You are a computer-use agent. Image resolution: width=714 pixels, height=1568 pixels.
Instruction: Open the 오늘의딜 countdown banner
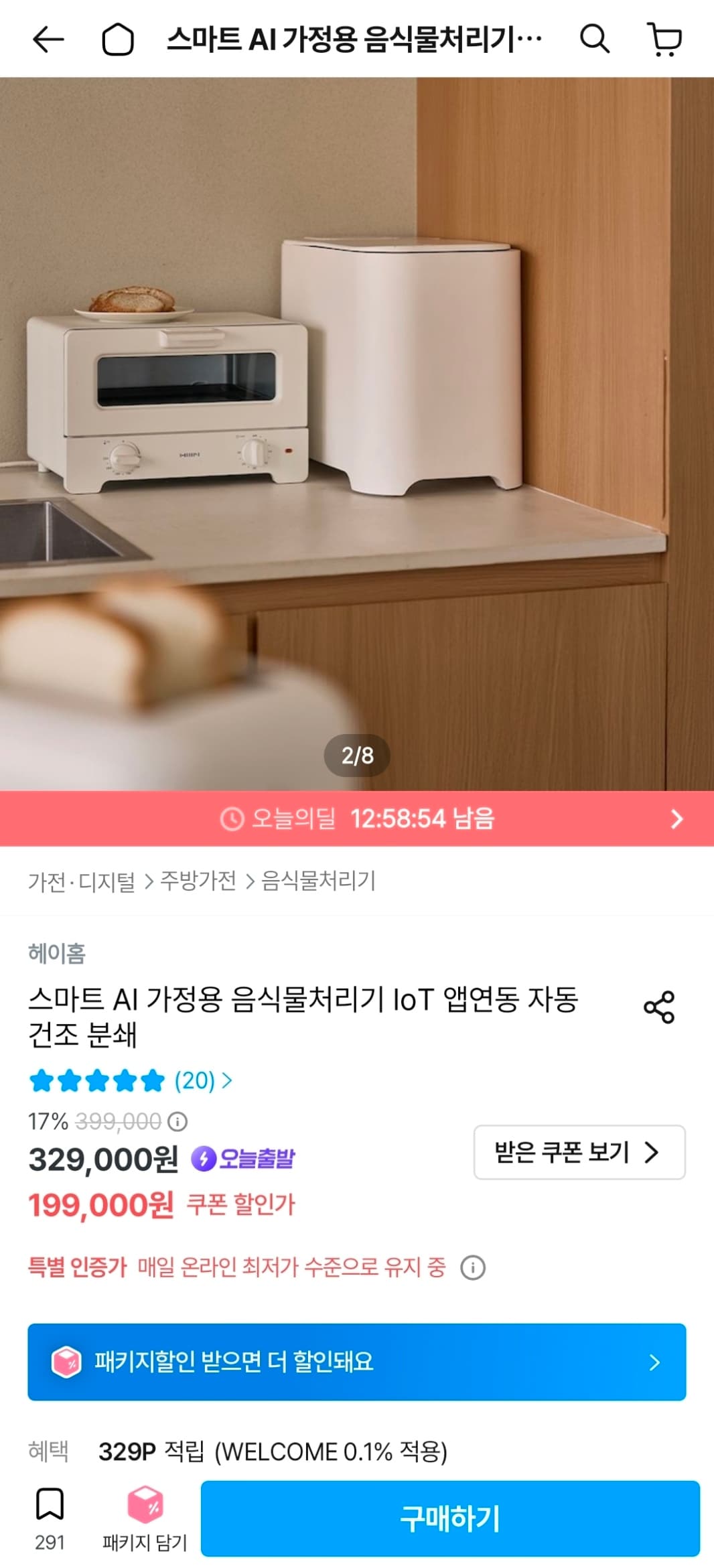[357, 818]
